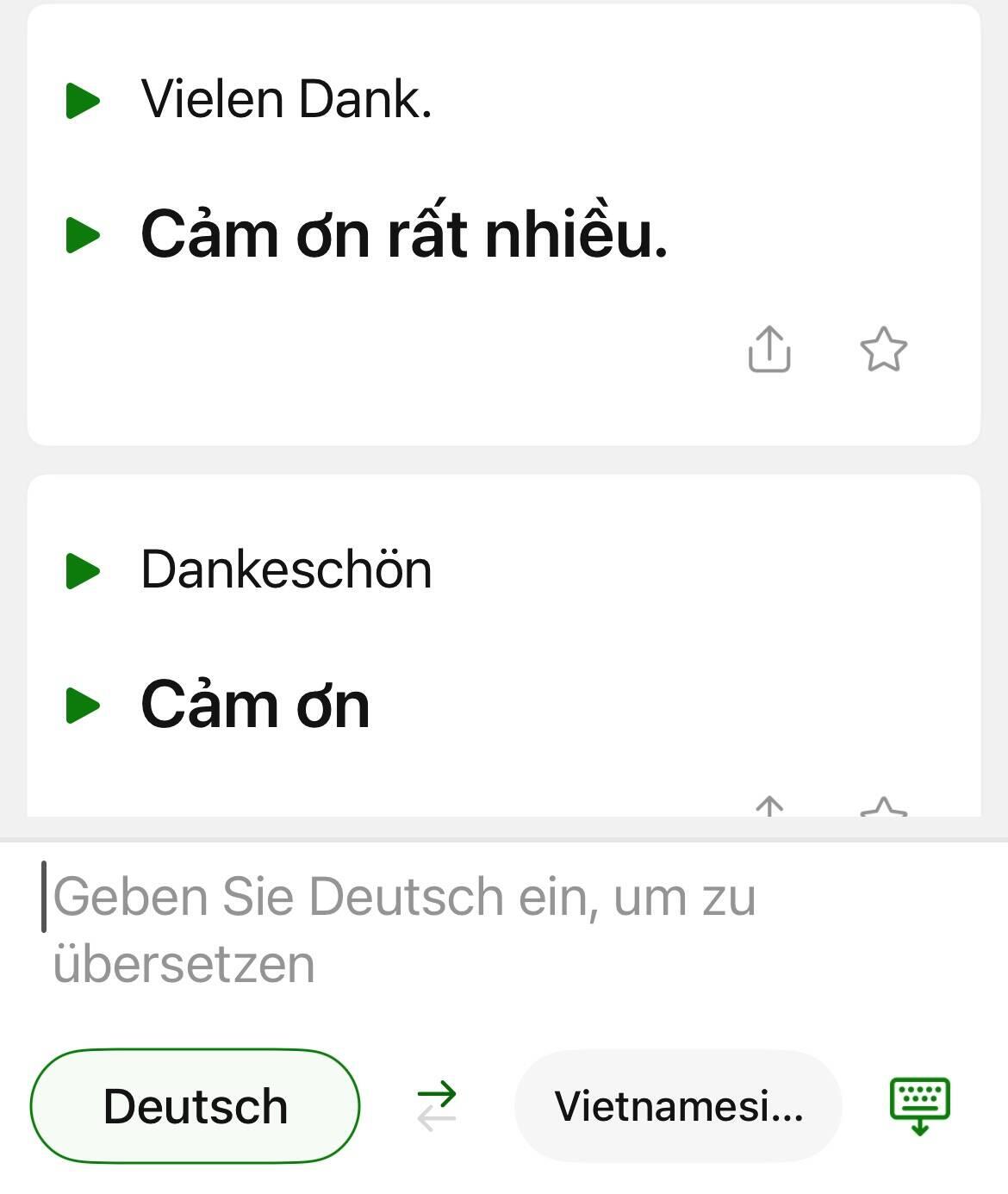1008x1194 pixels.
Task: Play Vietnamese audio 'Cảm ơn rất nhiều.'
Action: [84, 235]
